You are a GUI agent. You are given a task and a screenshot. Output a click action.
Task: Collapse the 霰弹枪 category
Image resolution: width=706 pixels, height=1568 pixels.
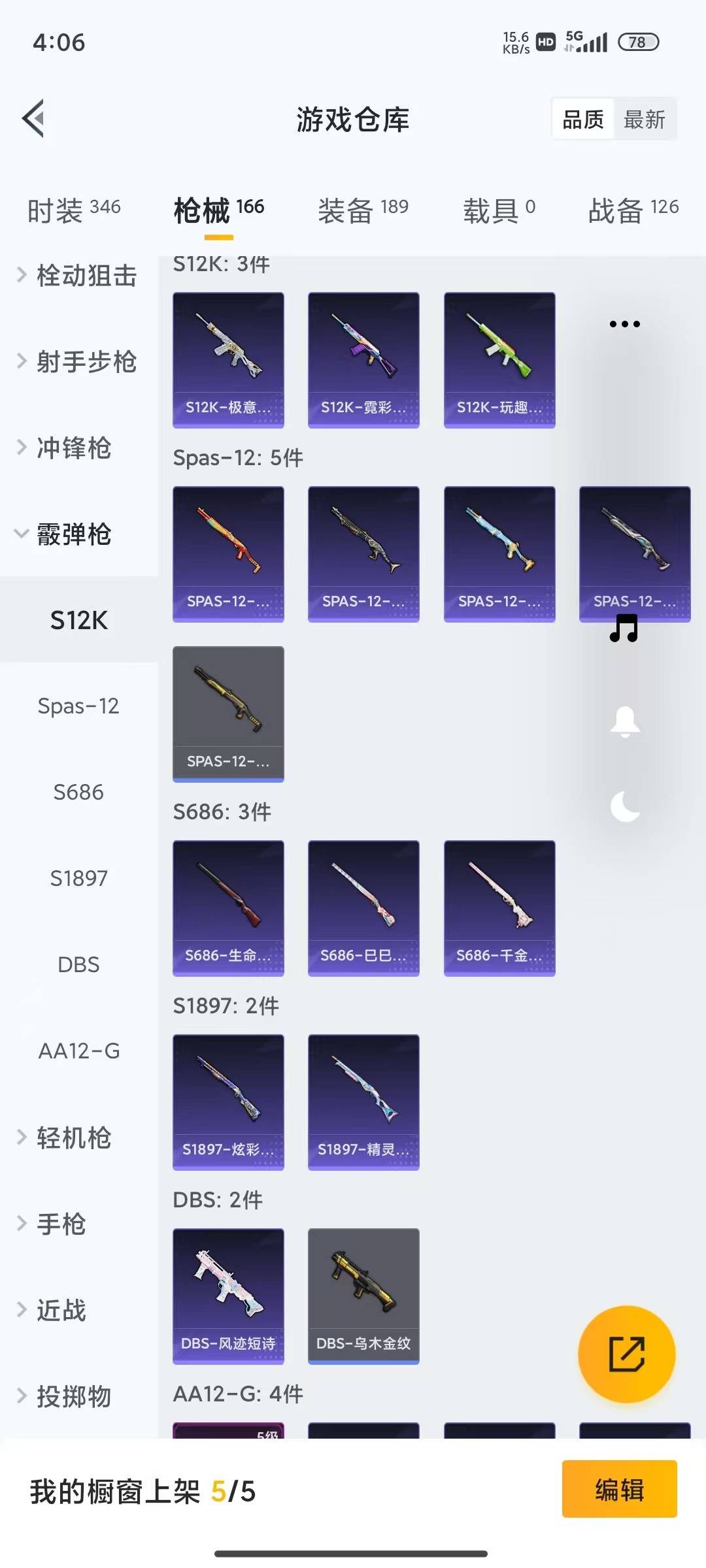tap(73, 534)
